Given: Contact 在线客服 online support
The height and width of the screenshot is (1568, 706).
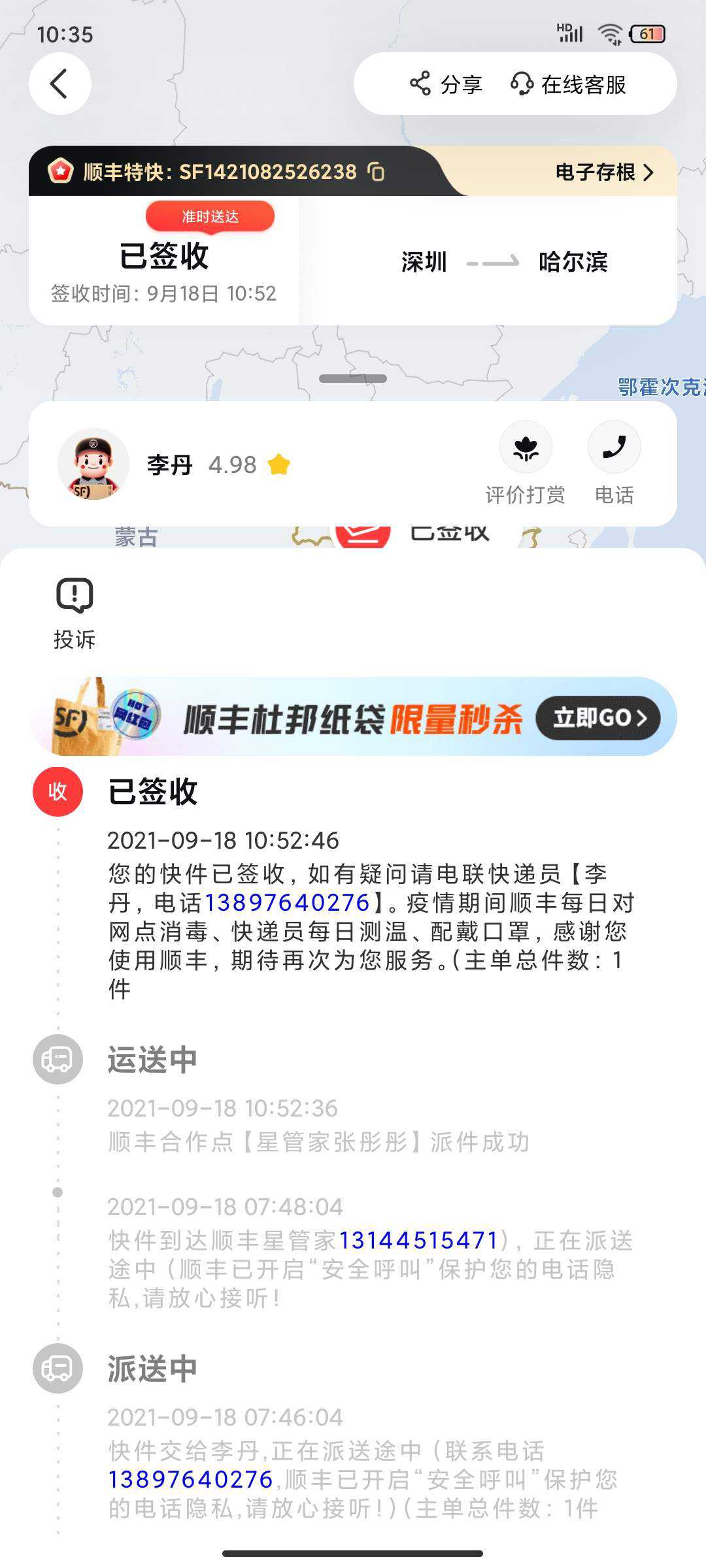Looking at the screenshot, I should 569,84.
